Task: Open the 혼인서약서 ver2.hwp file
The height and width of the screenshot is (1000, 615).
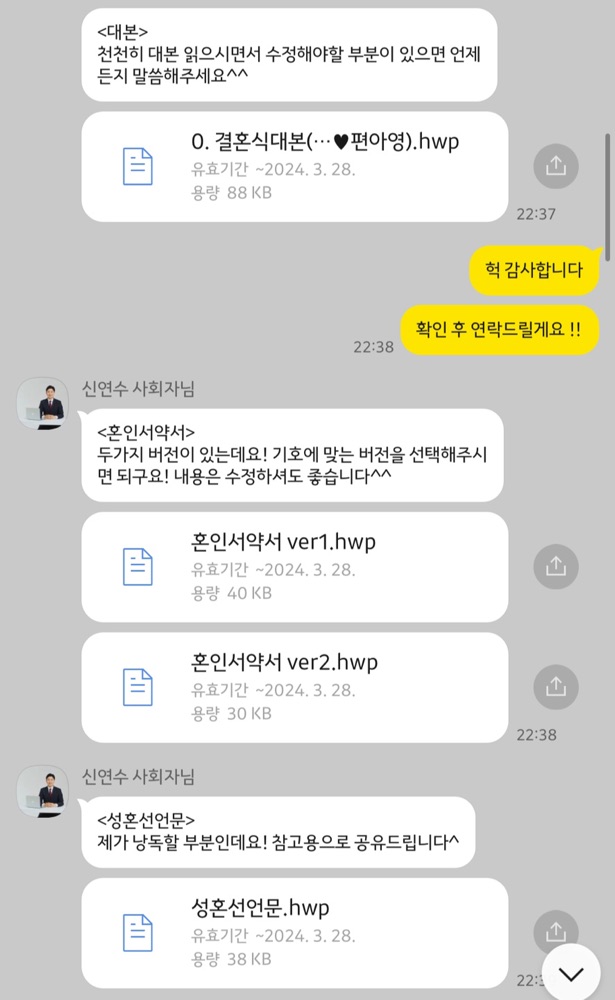Action: [x=295, y=688]
